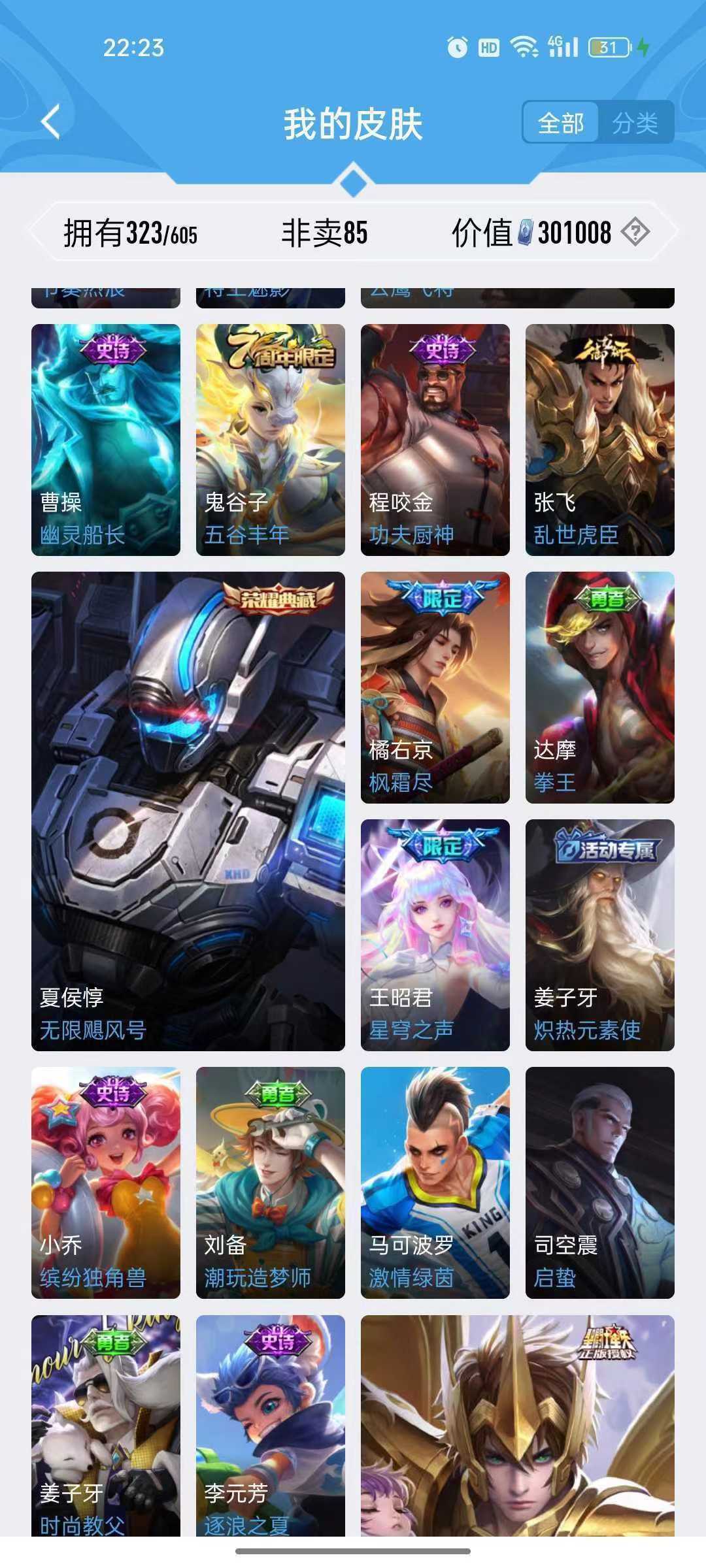Switch to the 分类 tab
The image size is (706, 1568).
pyautogui.click(x=635, y=123)
